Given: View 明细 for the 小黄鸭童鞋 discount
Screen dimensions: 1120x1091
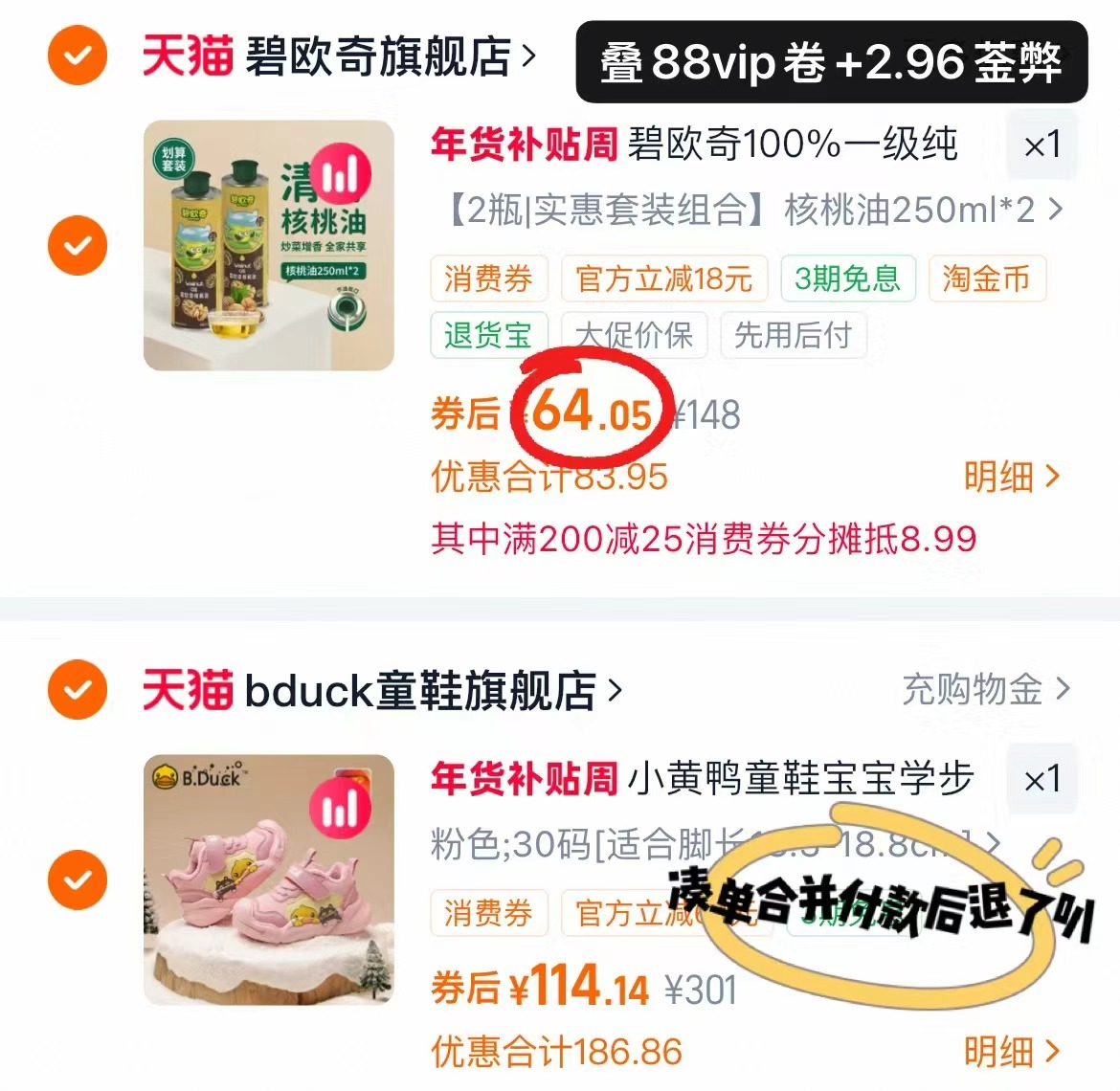Looking at the screenshot, I should [x=1012, y=1052].
